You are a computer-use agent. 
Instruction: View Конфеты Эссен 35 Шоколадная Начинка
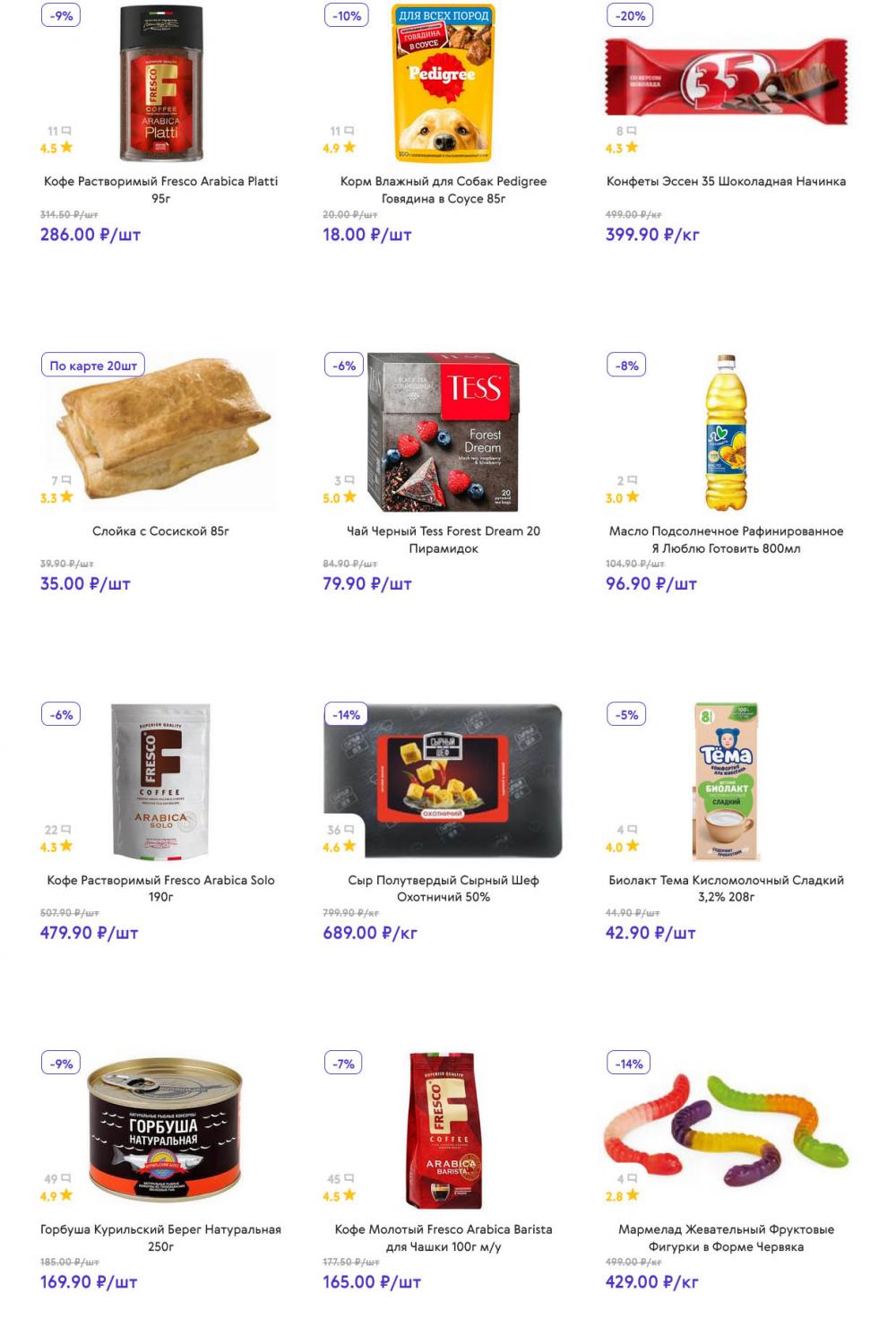click(x=726, y=181)
